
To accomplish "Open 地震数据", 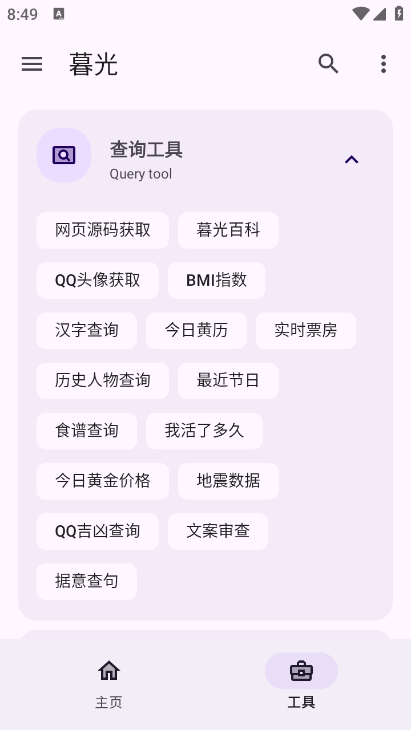I will (228, 481).
